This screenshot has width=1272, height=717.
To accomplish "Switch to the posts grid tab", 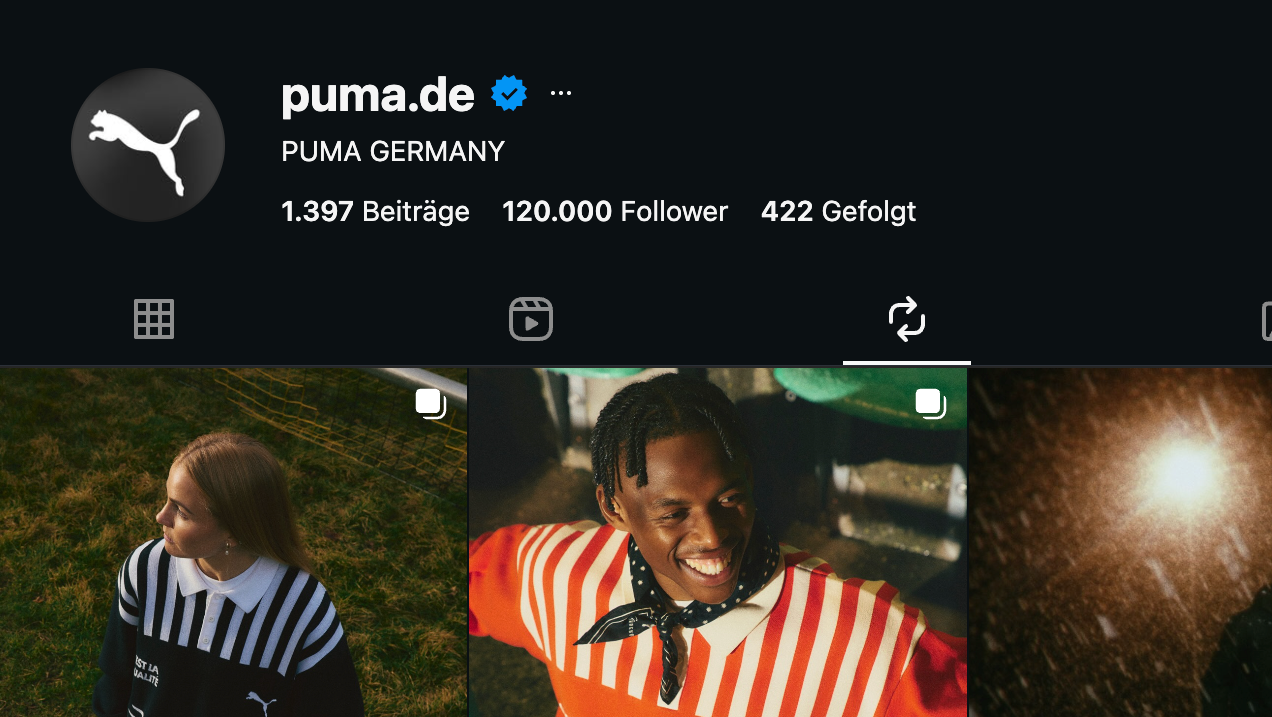I will [x=154, y=319].
